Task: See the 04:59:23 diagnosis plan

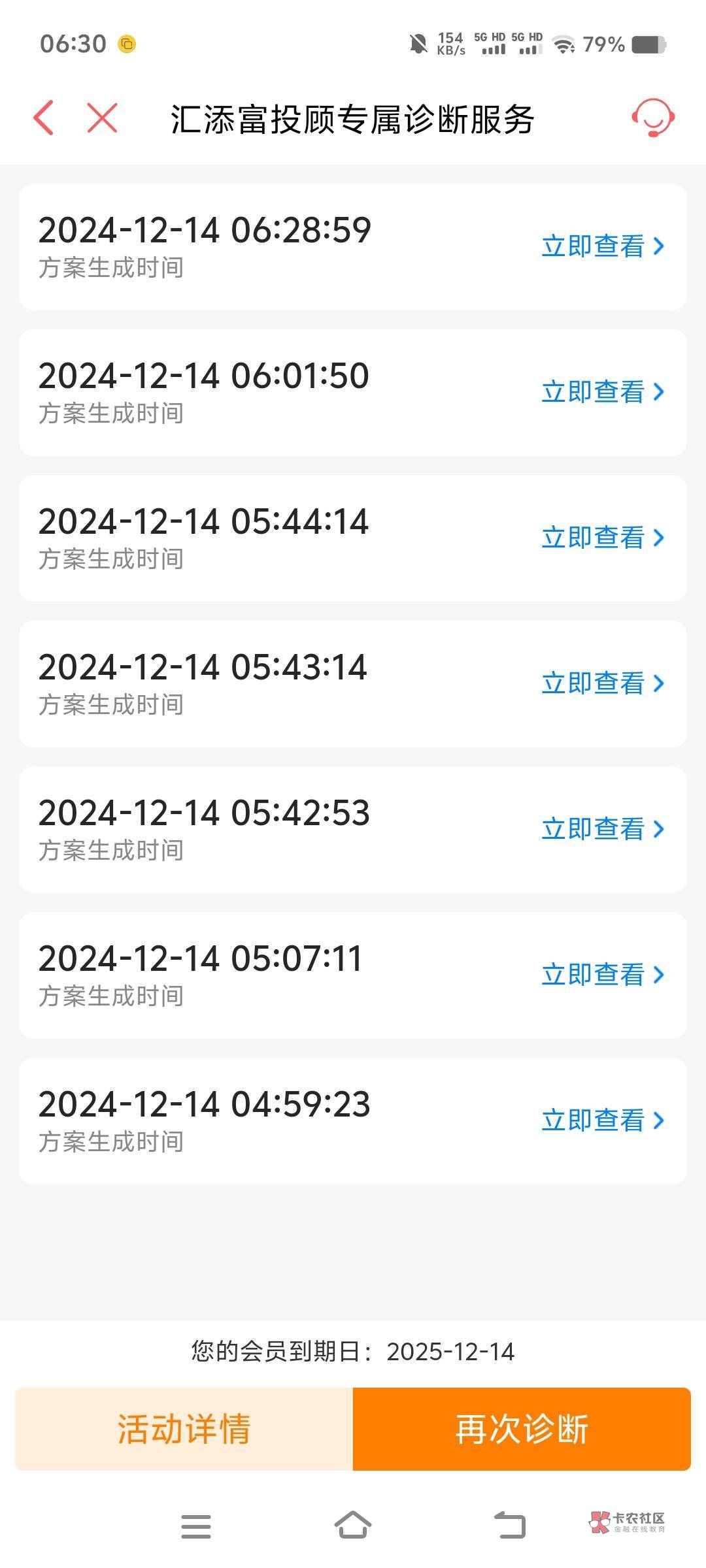Action: pyautogui.click(x=602, y=1120)
